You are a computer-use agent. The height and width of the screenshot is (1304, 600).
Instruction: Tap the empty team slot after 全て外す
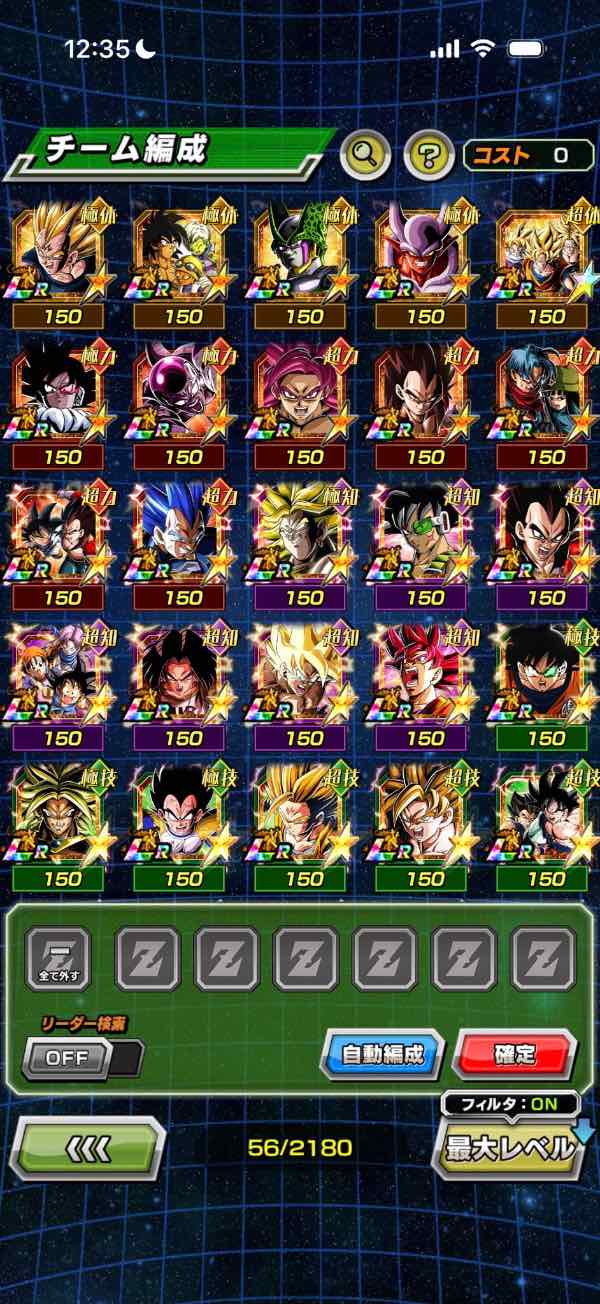point(150,959)
